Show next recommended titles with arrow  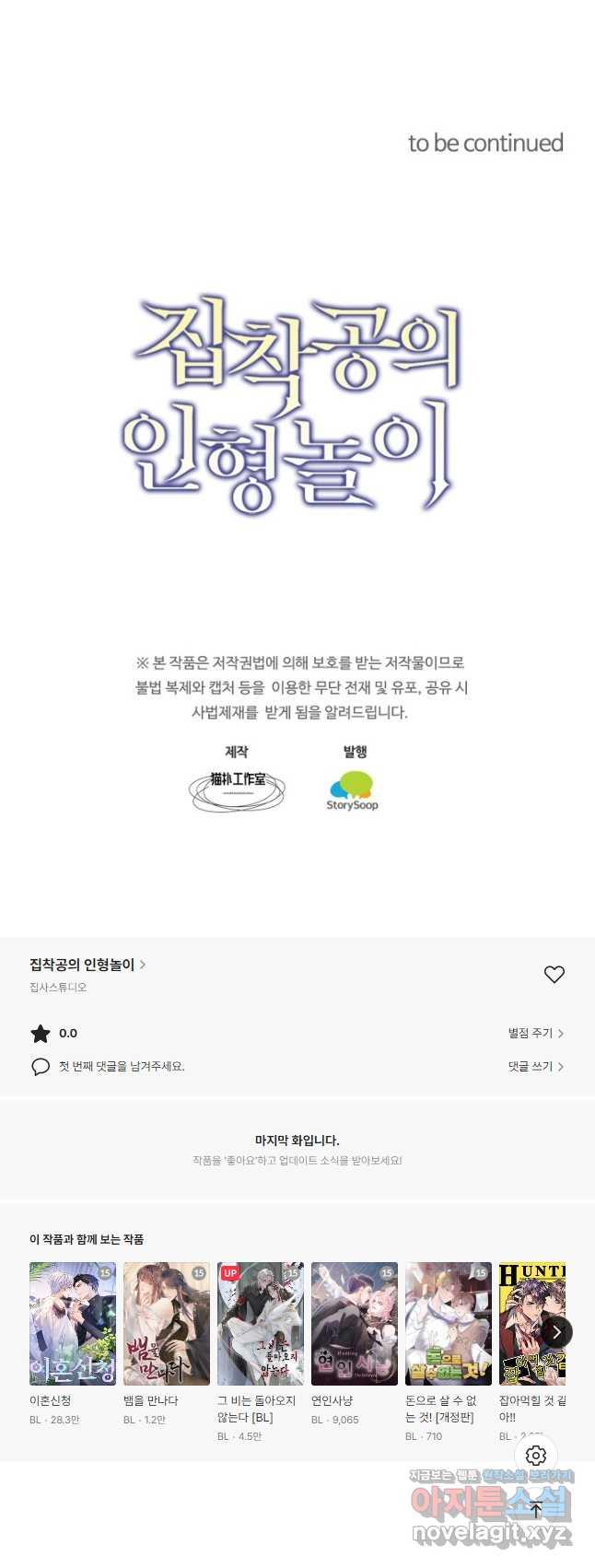[x=556, y=1332]
